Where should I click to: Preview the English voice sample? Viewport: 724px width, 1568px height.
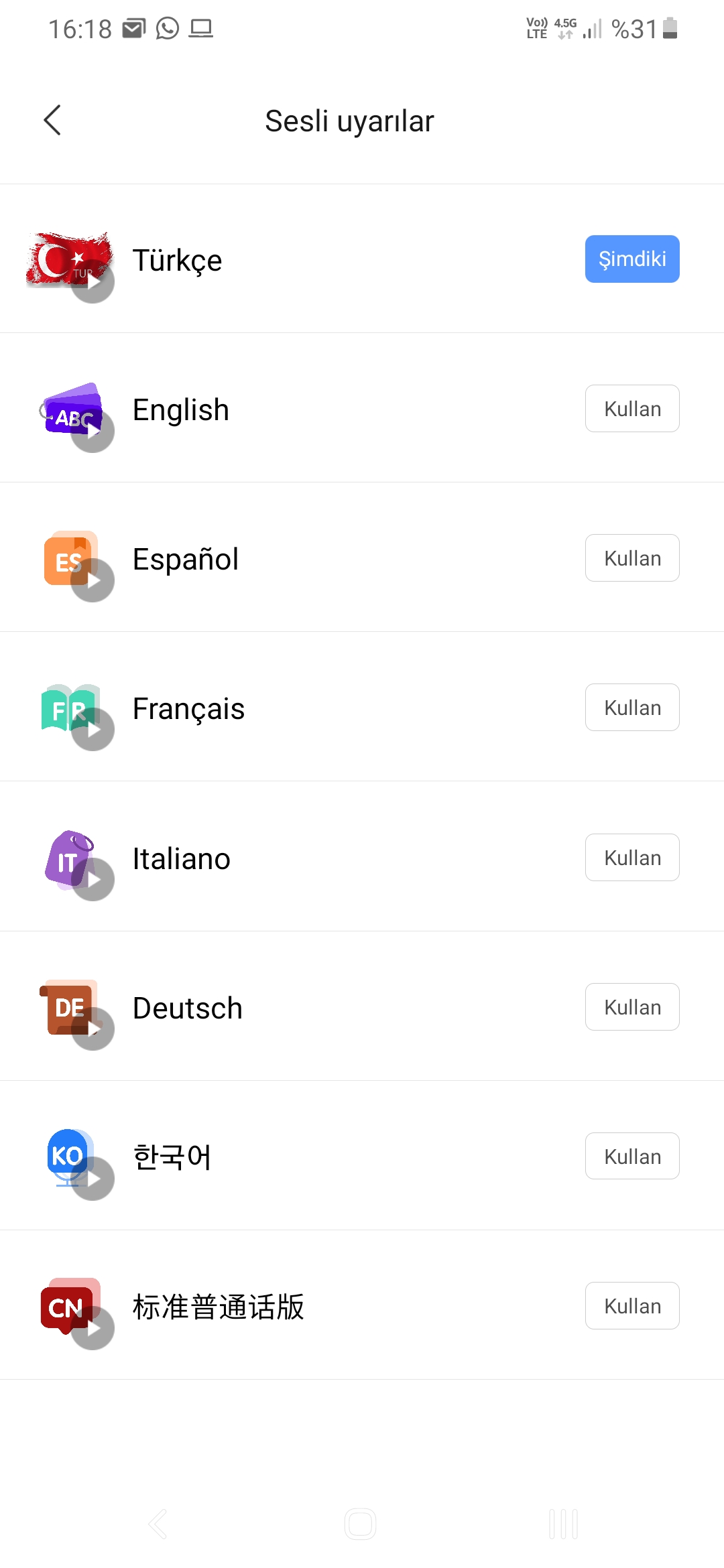click(x=93, y=431)
